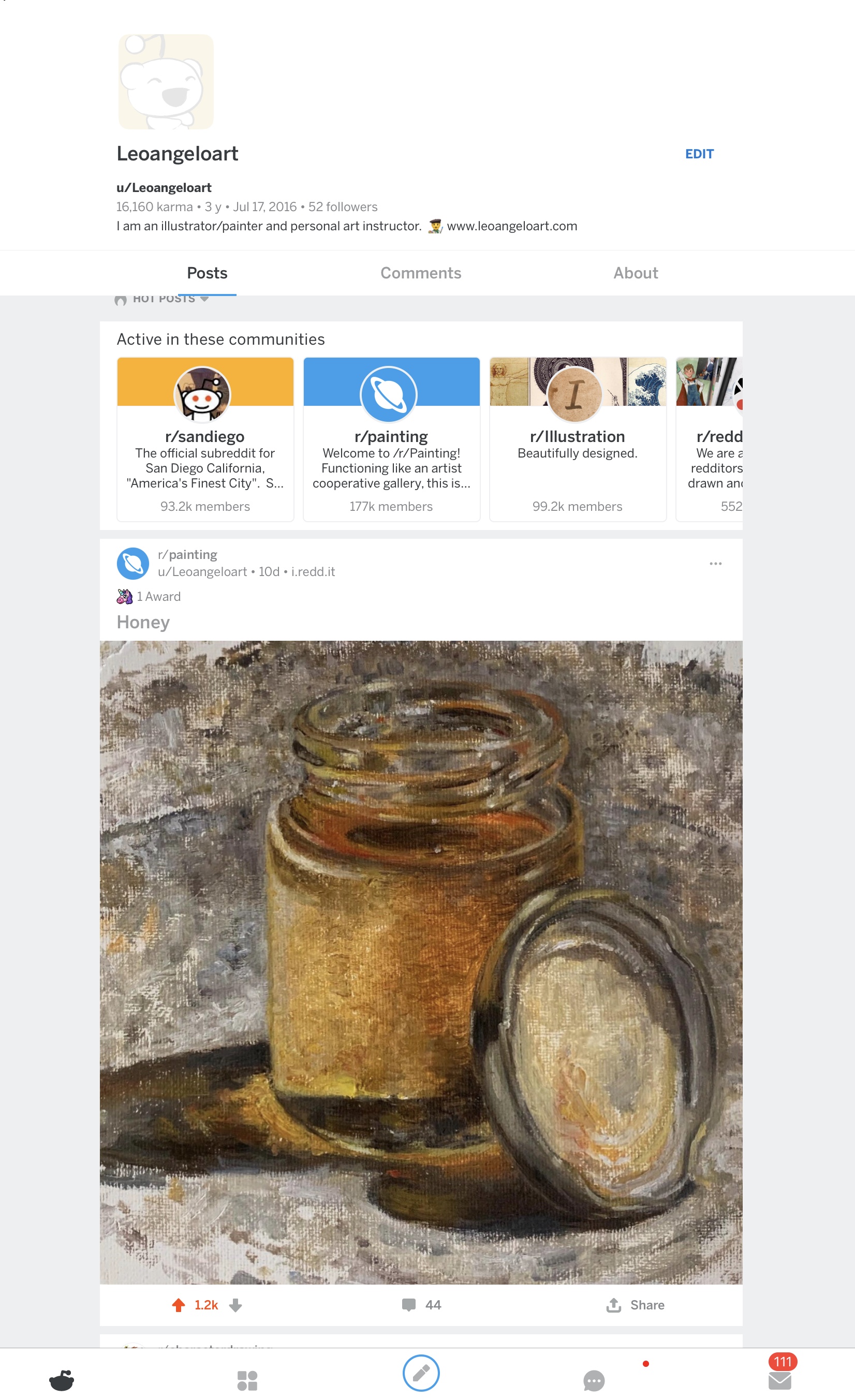The height and width of the screenshot is (1400, 855).
Task: Open the Hot Posts sort dropdown
Action: [163, 299]
